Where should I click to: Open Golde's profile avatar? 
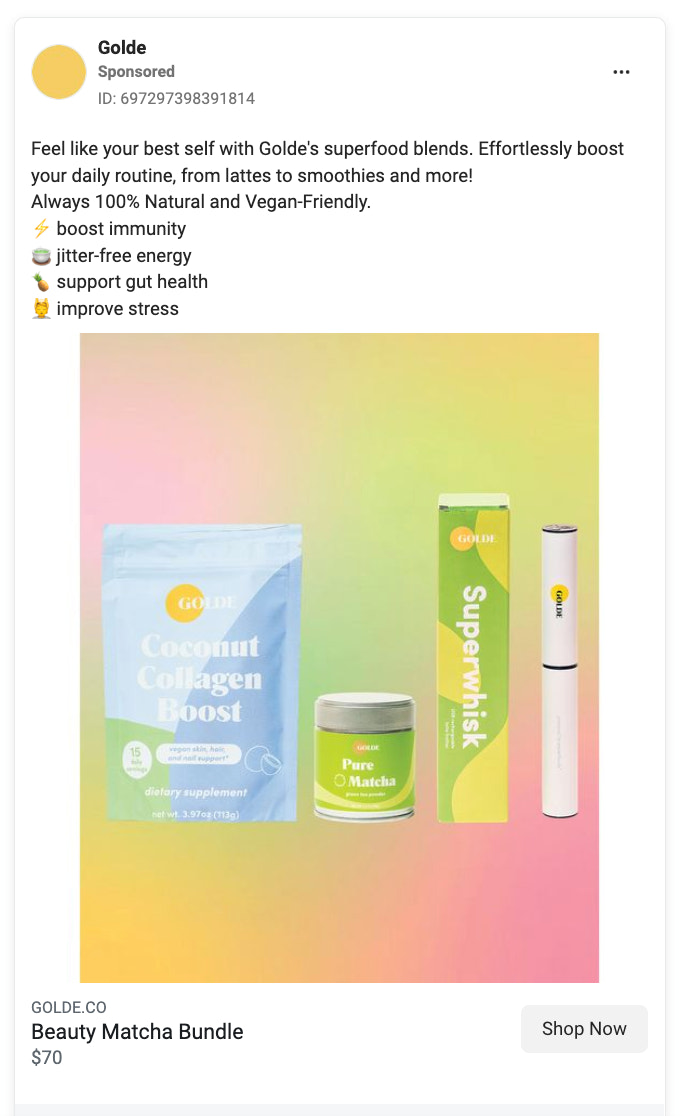coord(59,72)
